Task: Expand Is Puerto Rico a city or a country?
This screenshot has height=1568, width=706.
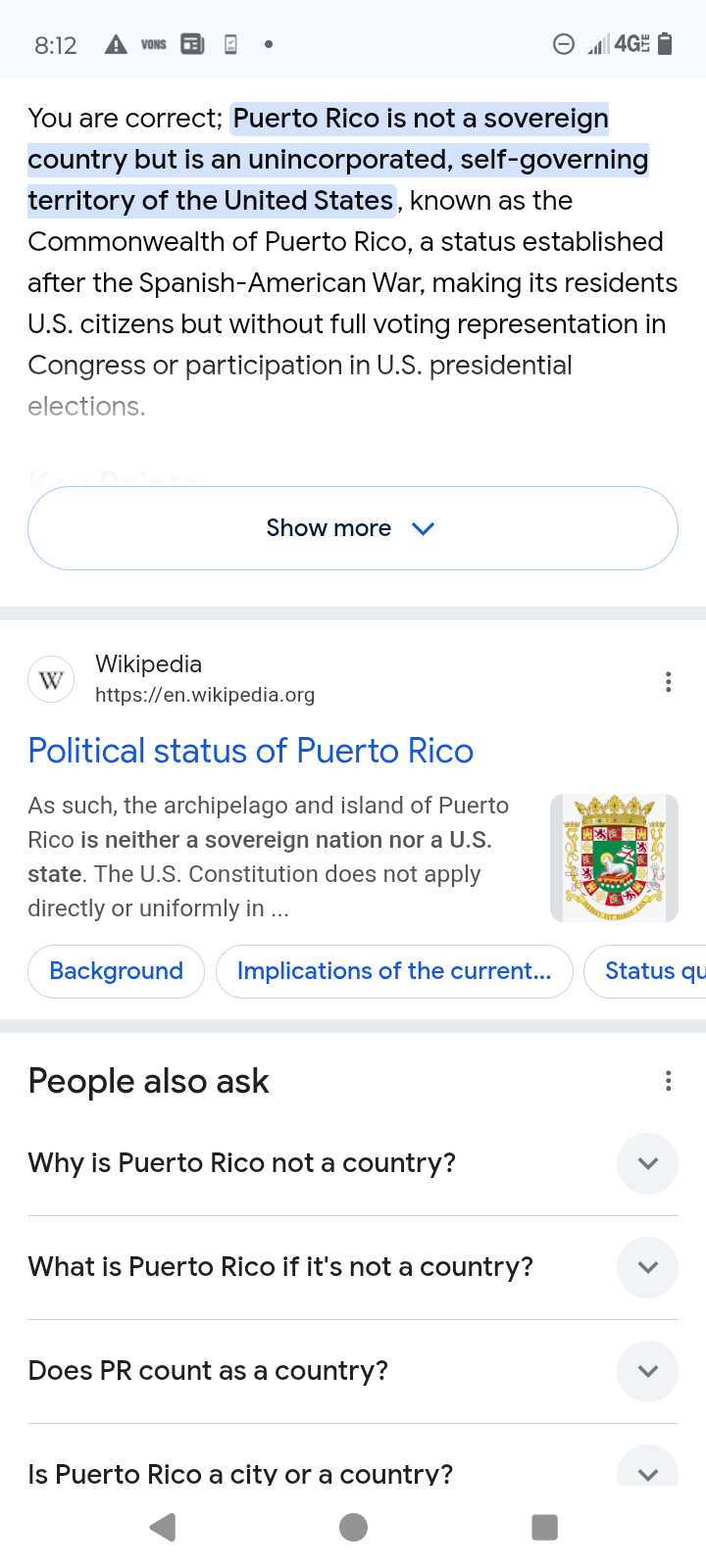Action: [x=647, y=1471]
